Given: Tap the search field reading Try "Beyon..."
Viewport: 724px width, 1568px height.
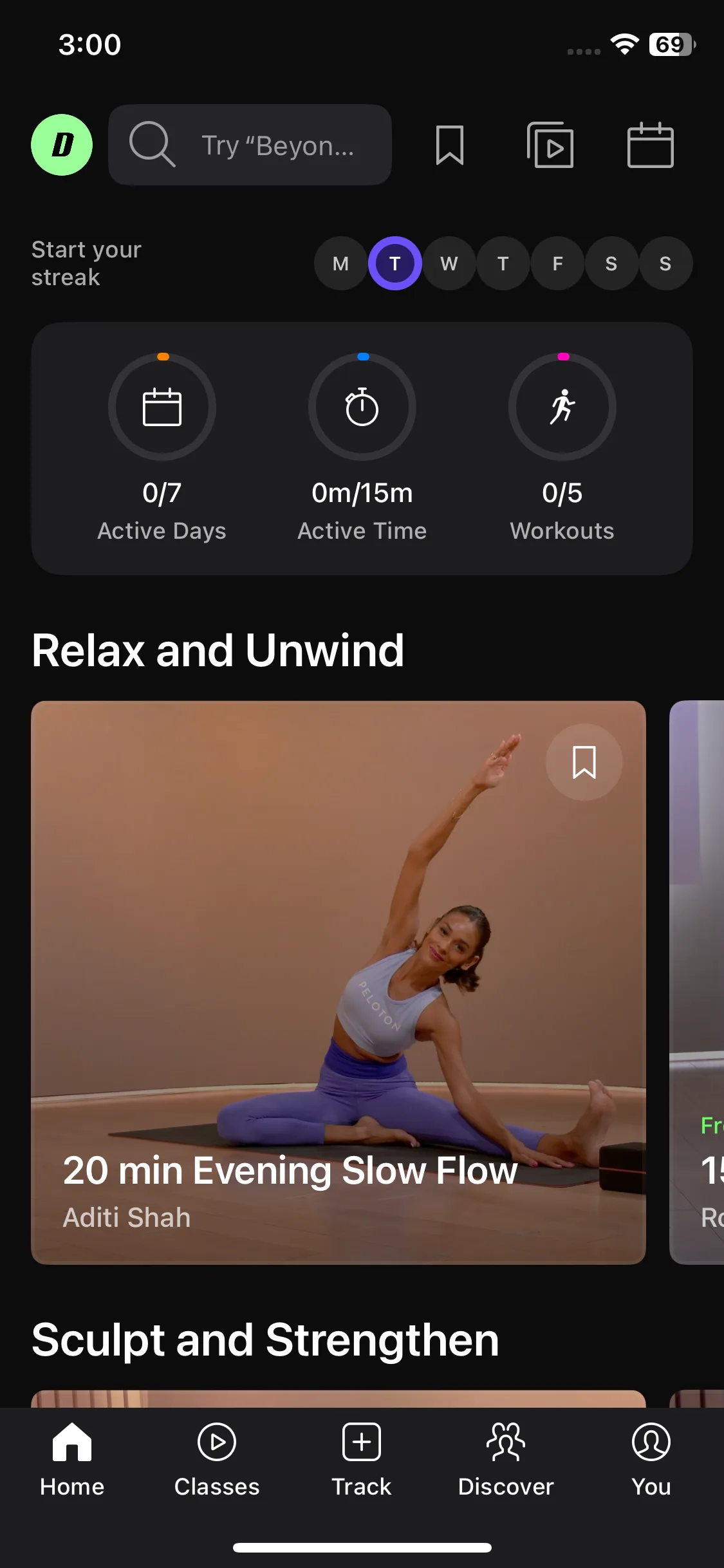Looking at the screenshot, I should click(250, 145).
